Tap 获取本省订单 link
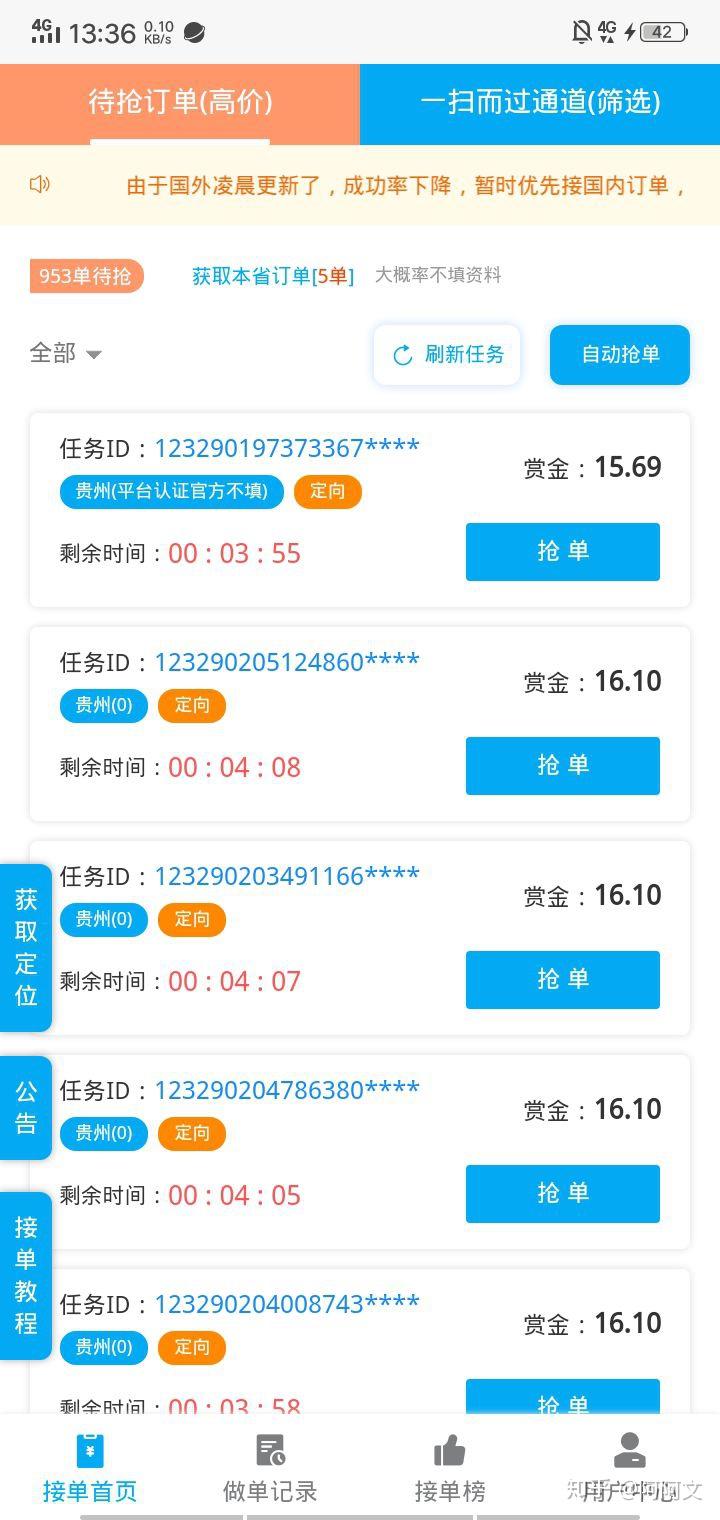Viewport: 720px width, 1520px height. coord(273,276)
